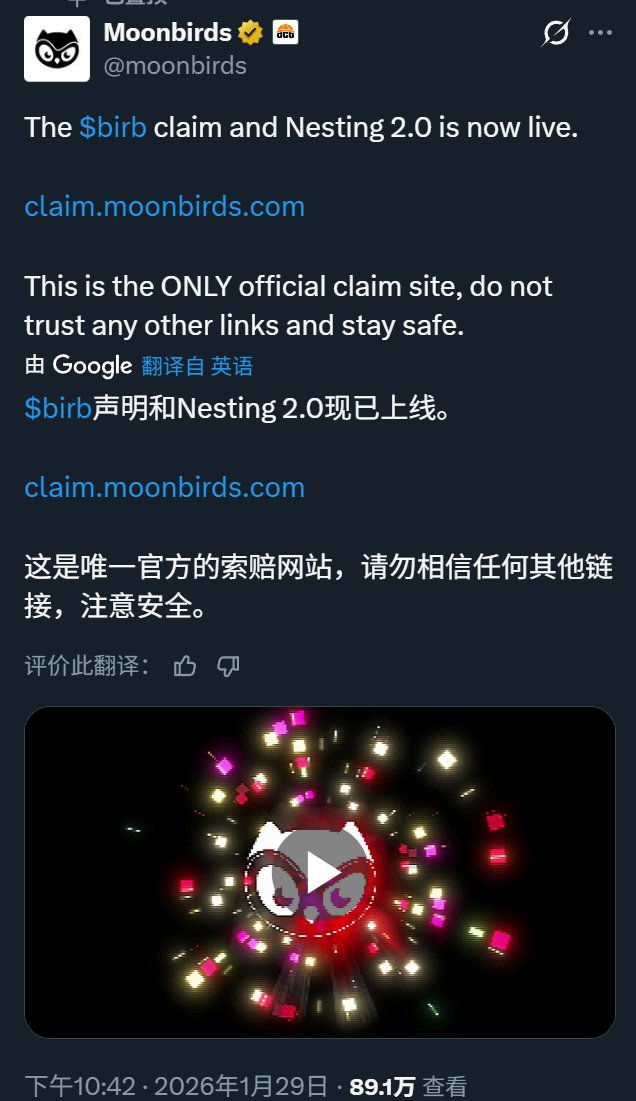Open the Grok explain icon

(x=556, y=35)
